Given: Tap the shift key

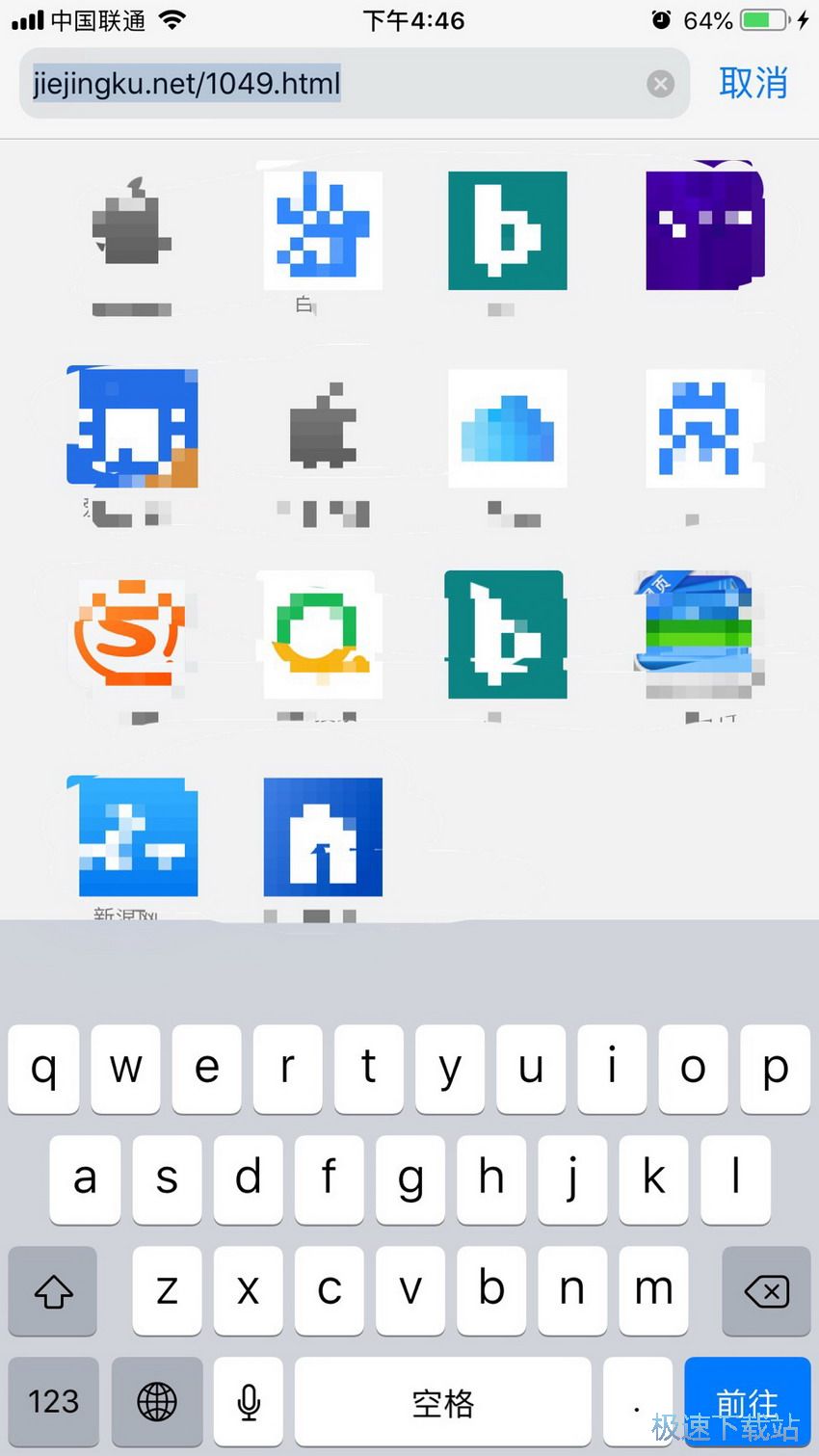Looking at the screenshot, I should tap(54, 1291).
